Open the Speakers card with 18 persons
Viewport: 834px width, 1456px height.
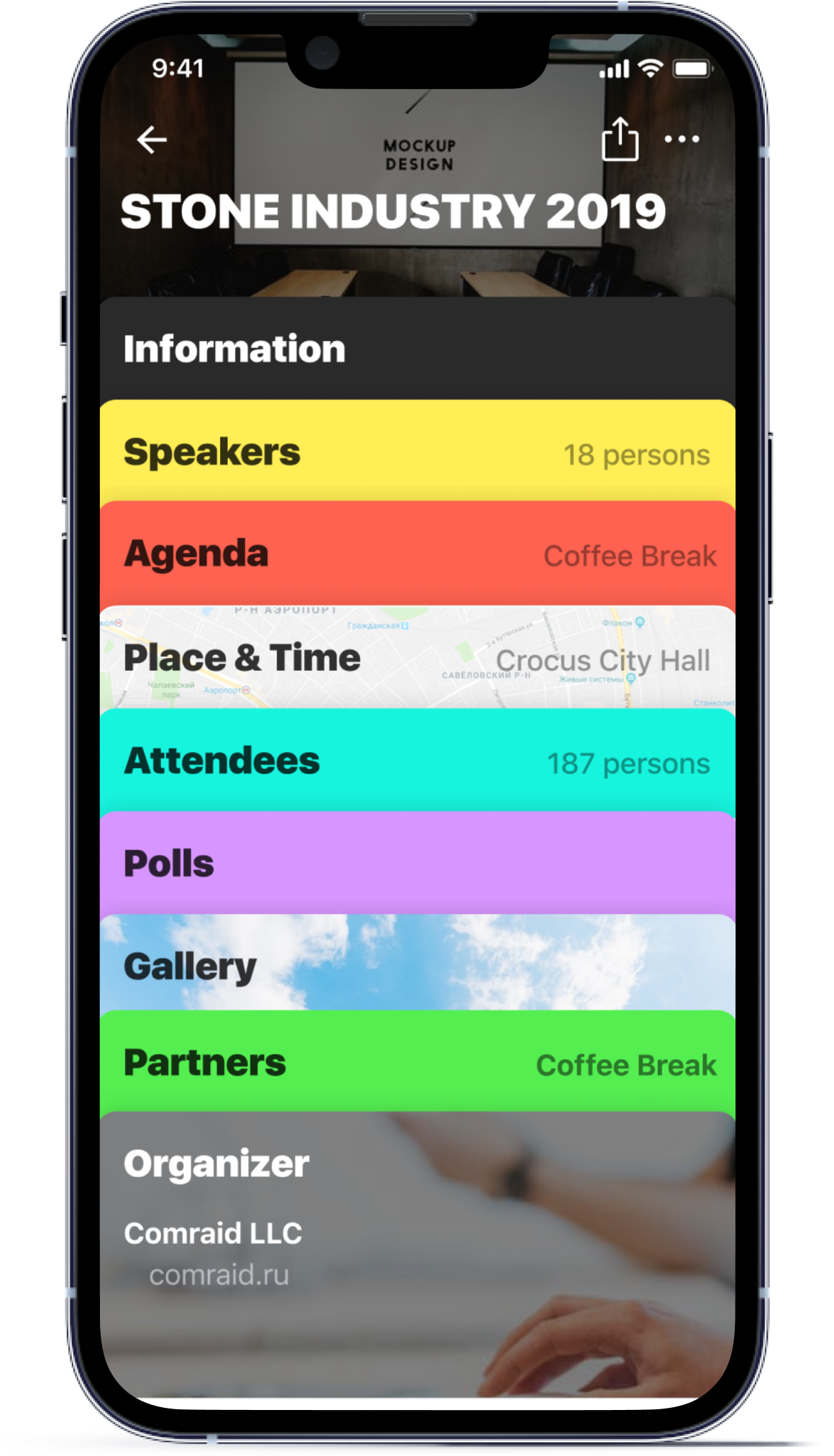coord(417,452)
